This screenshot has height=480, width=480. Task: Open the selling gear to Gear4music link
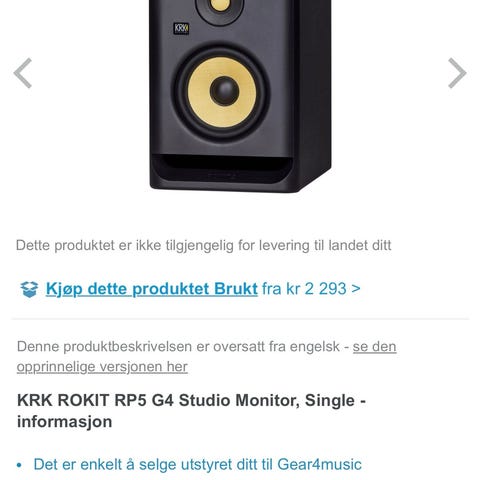coord(197,464)
